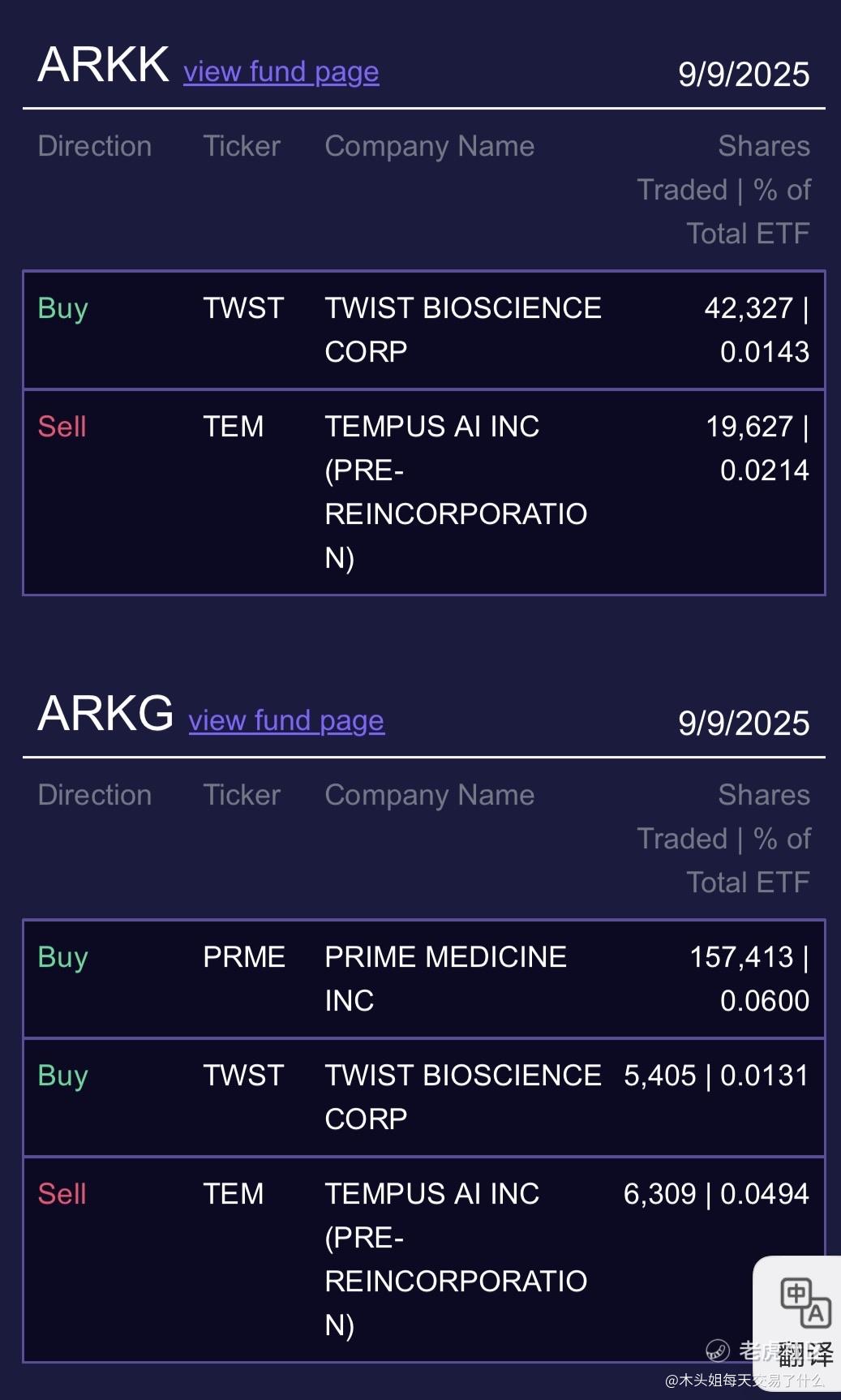This screenshot has height=1400, width=841.
Task: Open the ARKG view fund page link
Action: (x=286, y=721)
